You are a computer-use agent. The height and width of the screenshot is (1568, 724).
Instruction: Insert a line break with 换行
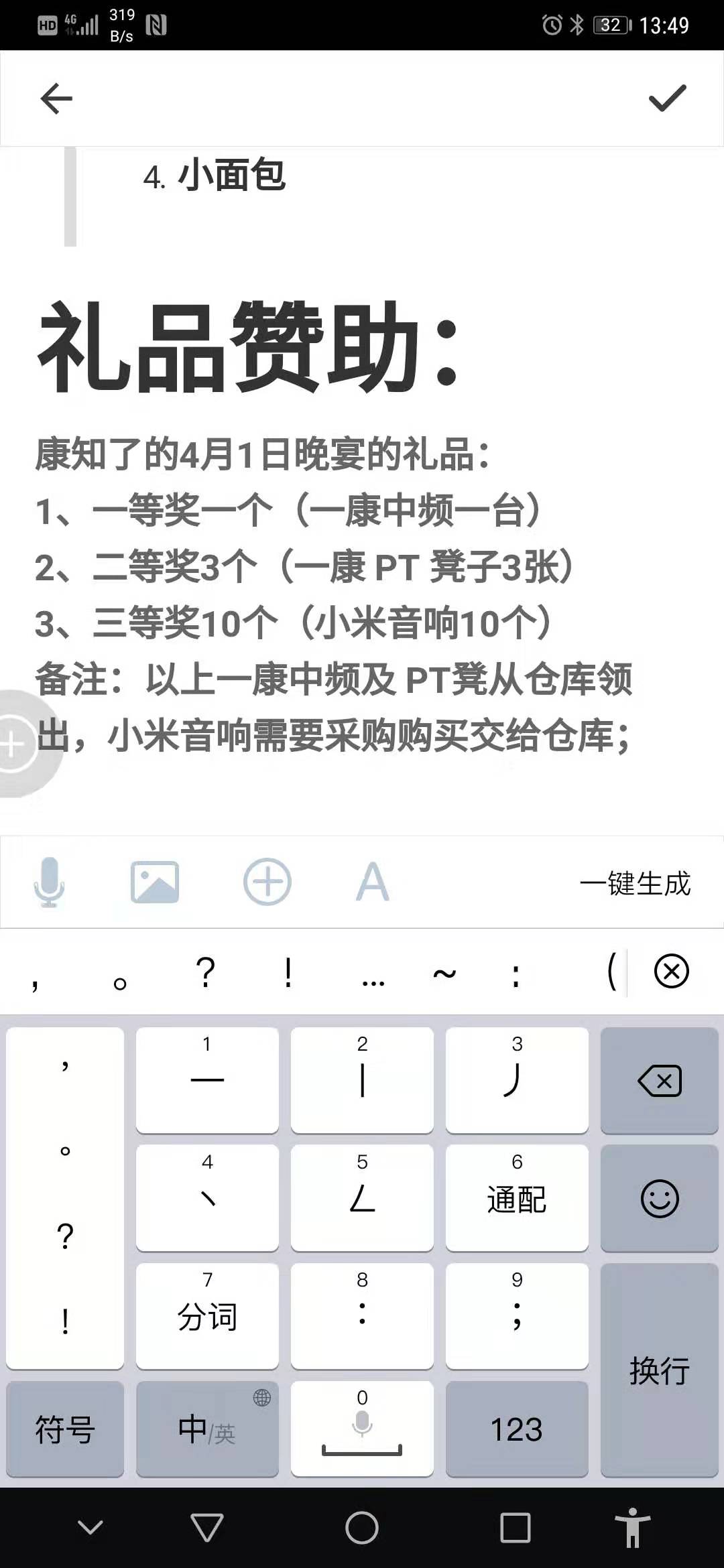coord(660,1370)
